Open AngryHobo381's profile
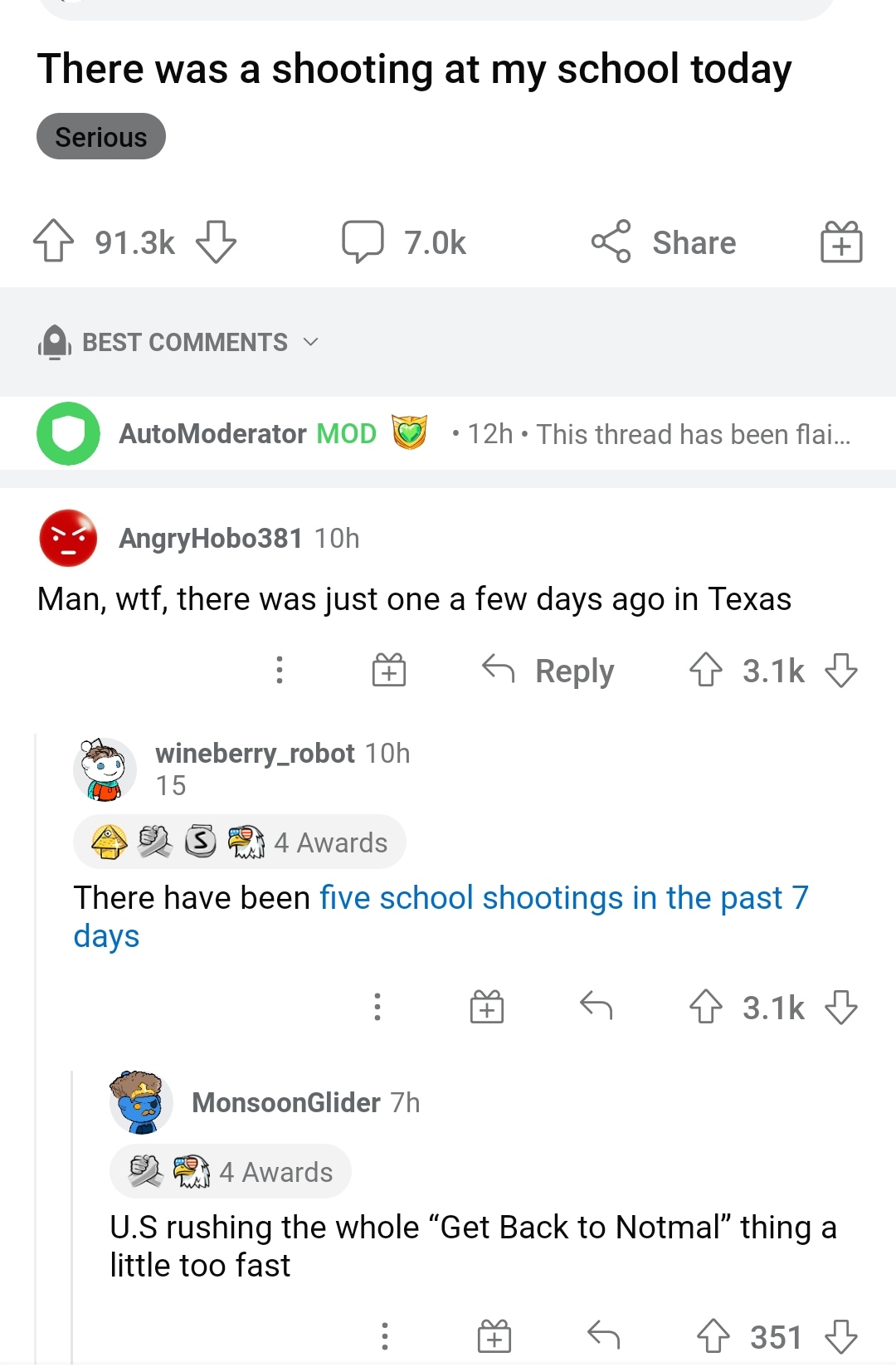The image size is (896, 1367). point(210,538)
